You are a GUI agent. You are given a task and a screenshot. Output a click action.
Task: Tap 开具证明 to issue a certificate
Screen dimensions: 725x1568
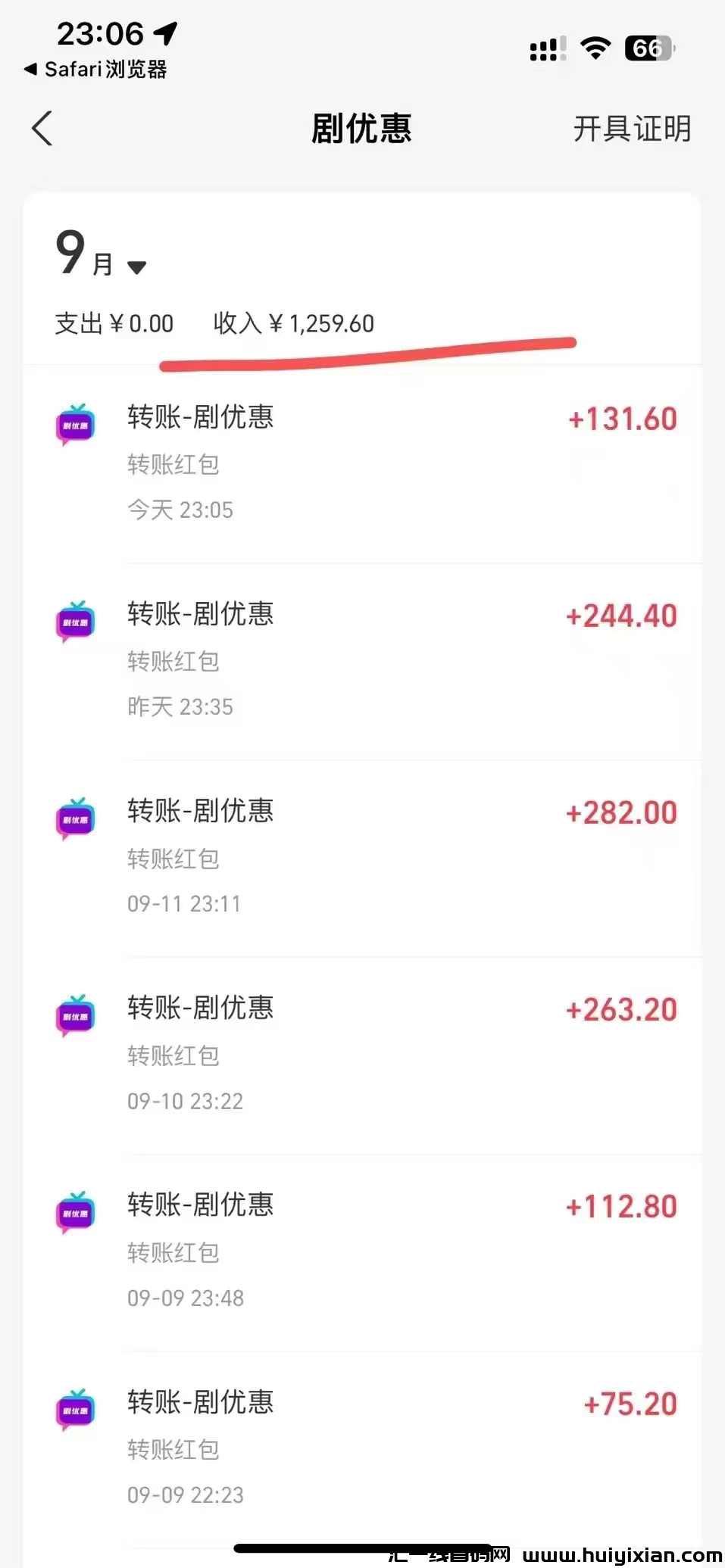pyautogui.click(x=631, y=129)
